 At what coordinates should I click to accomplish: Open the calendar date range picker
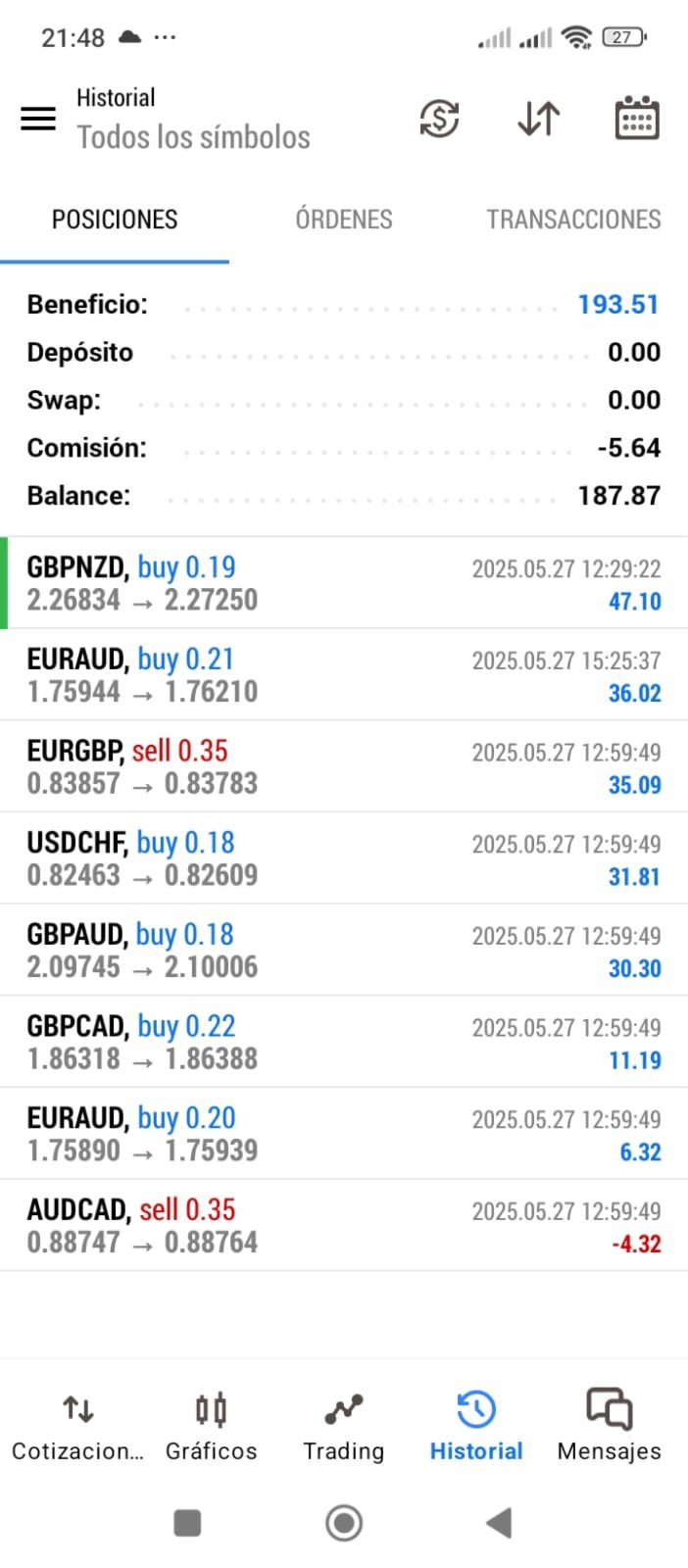636,119
